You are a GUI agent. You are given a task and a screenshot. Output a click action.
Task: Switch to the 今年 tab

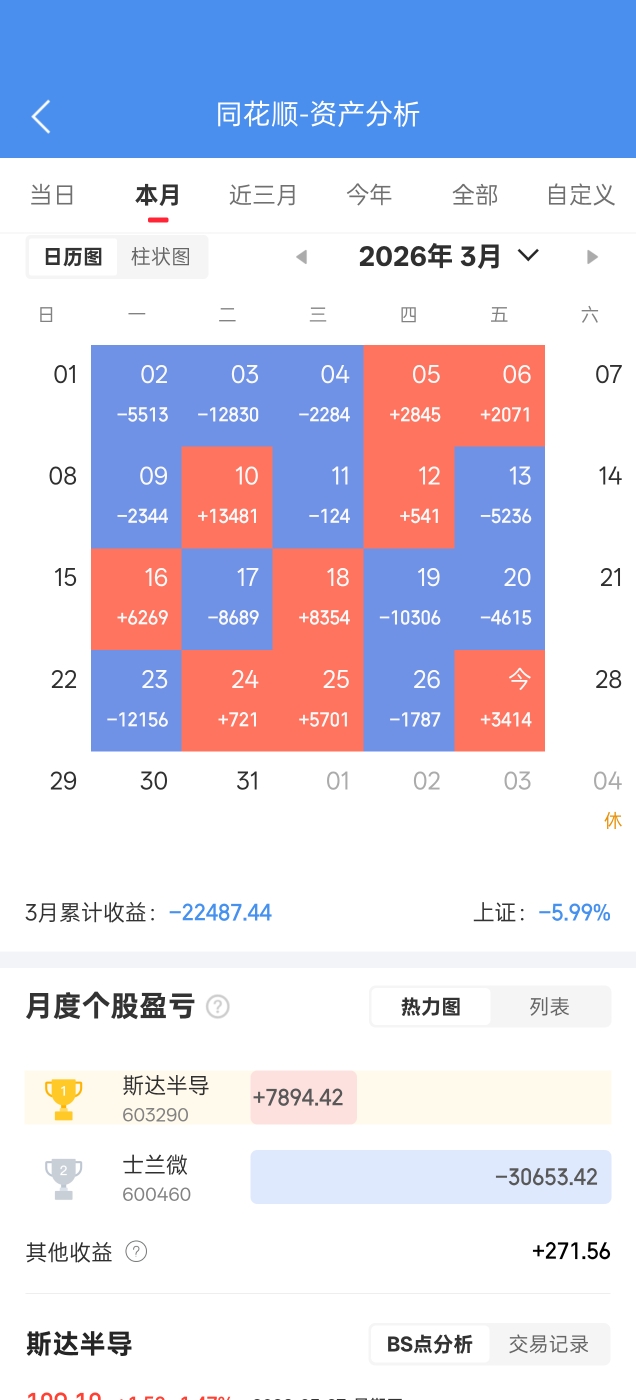(x=369, y=195)
